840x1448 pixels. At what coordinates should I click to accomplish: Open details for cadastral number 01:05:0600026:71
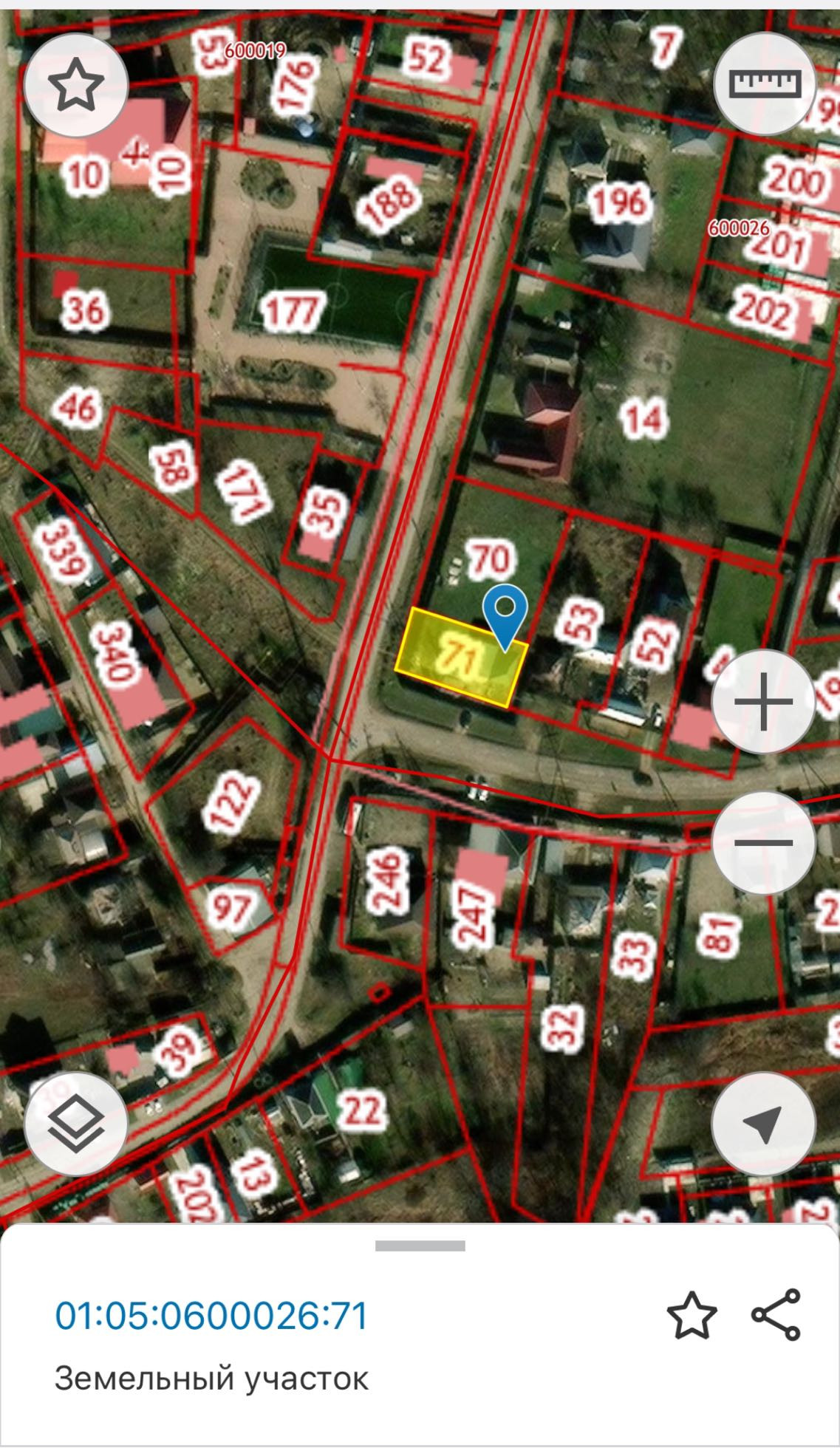tap(211, 1316)
